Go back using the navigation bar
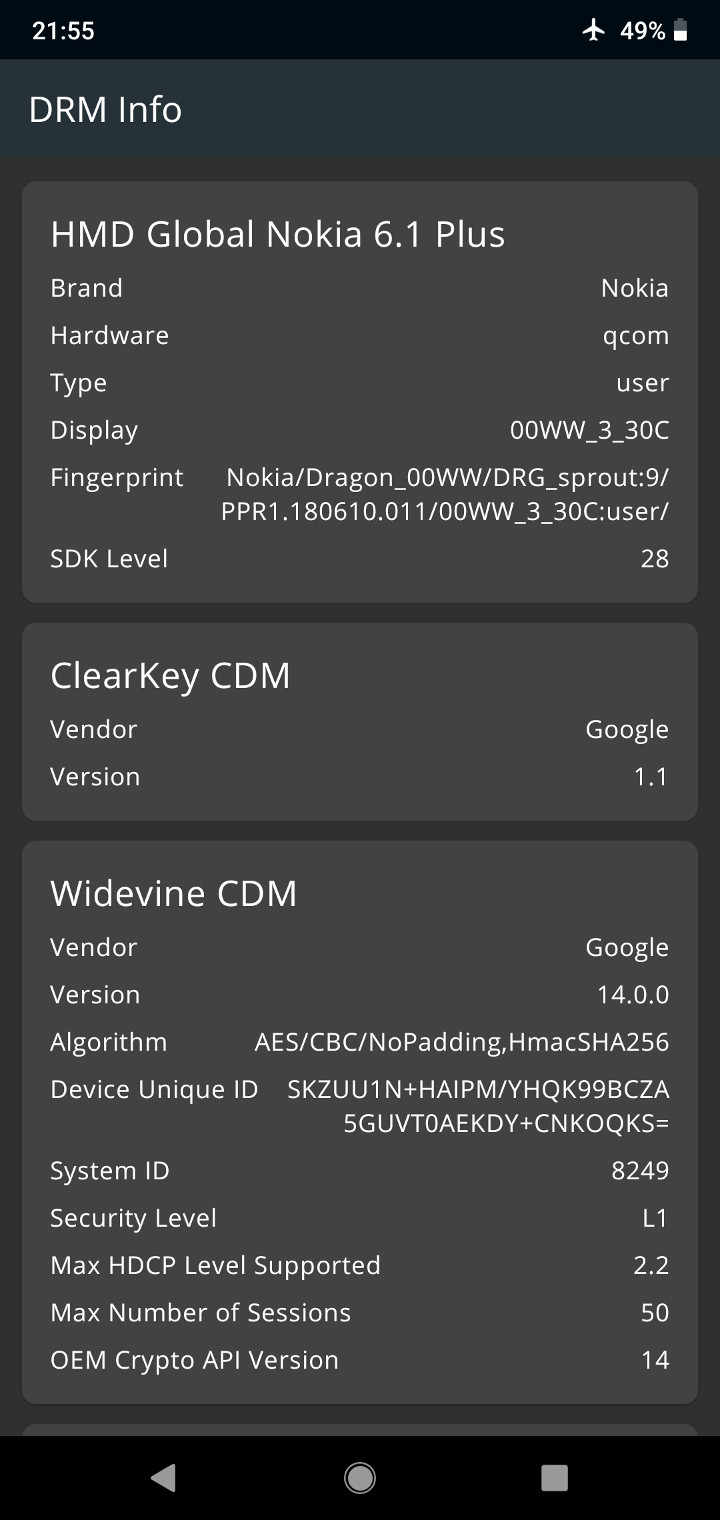The height and width of the screenshot is (1520, 720). (x=164, y=1477)
